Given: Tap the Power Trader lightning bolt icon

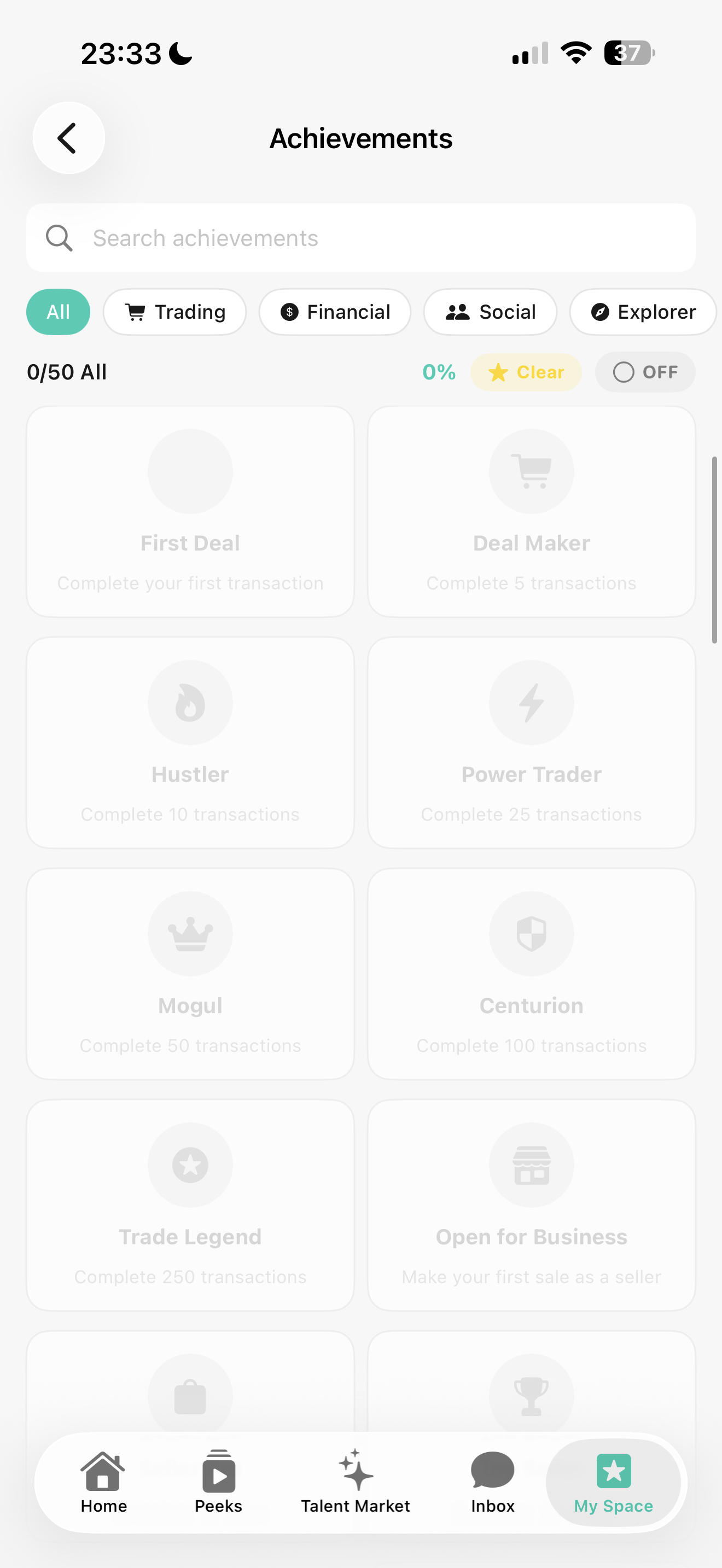Looking at the screenshot, I should (x=531, y=703).
